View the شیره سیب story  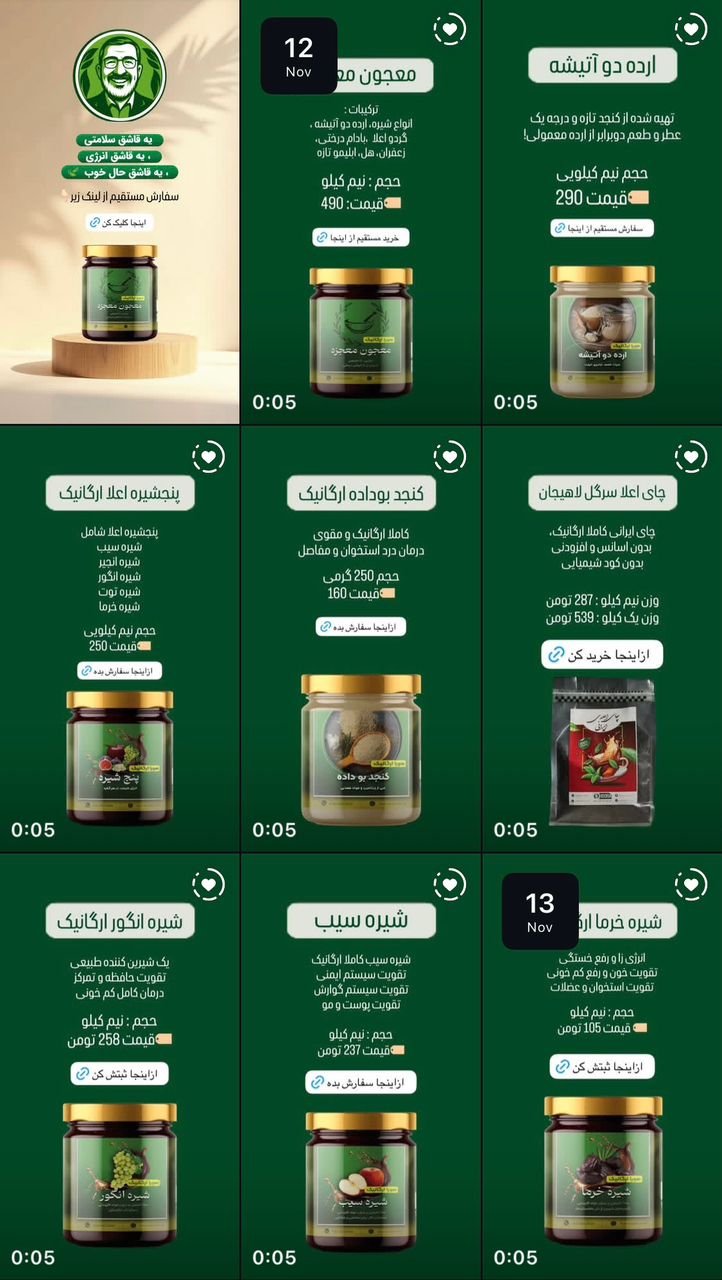[x=361, y=1067]
